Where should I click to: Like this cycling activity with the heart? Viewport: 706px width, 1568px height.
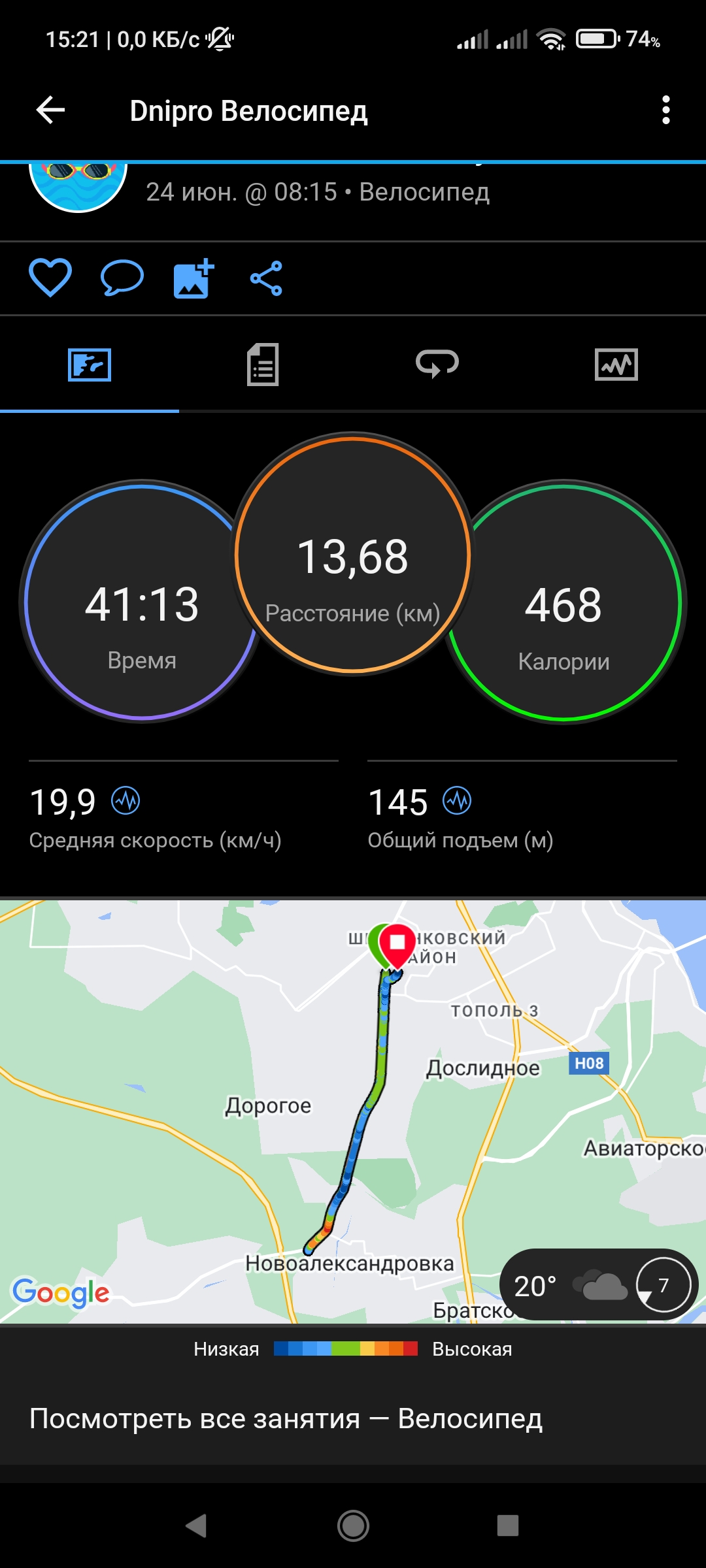point(50,278)
